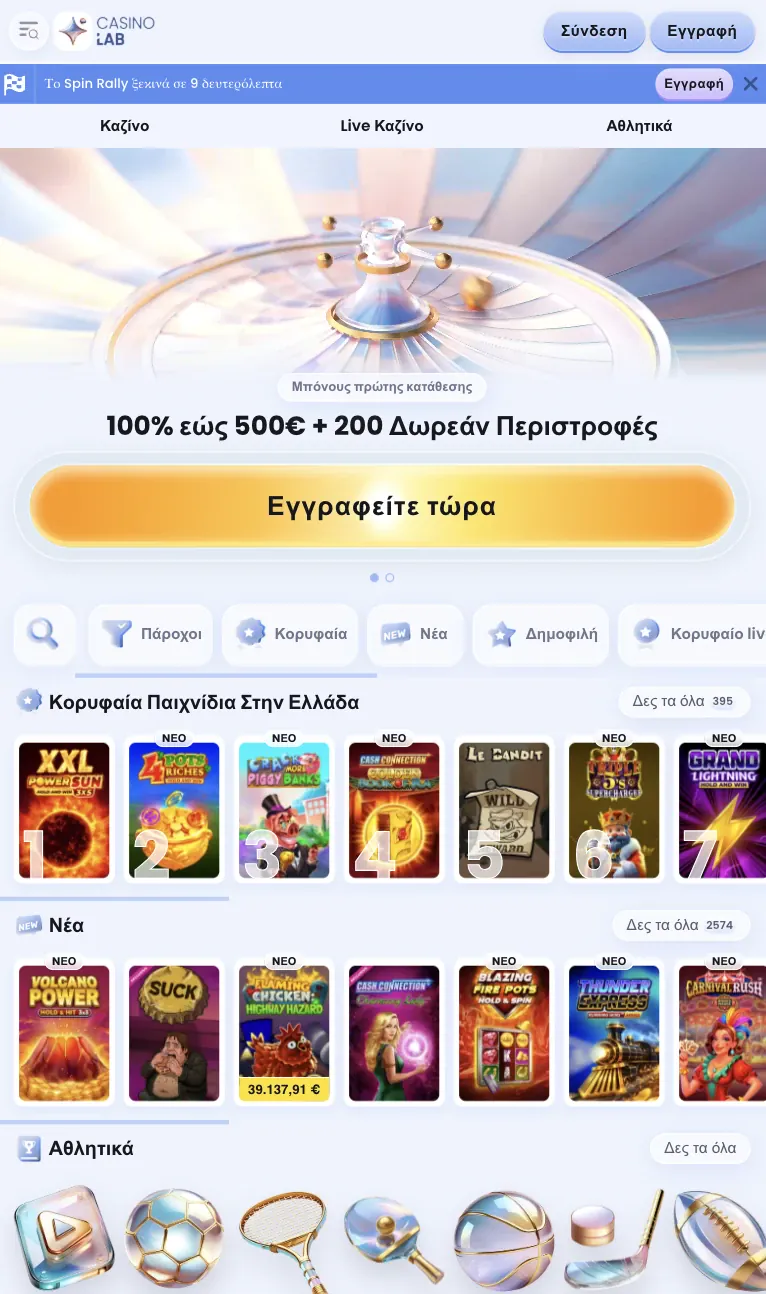Select the Νέα chip
Image resolution: width=766 pixels, height=1294 pixels.
click(x=415, y=634)
